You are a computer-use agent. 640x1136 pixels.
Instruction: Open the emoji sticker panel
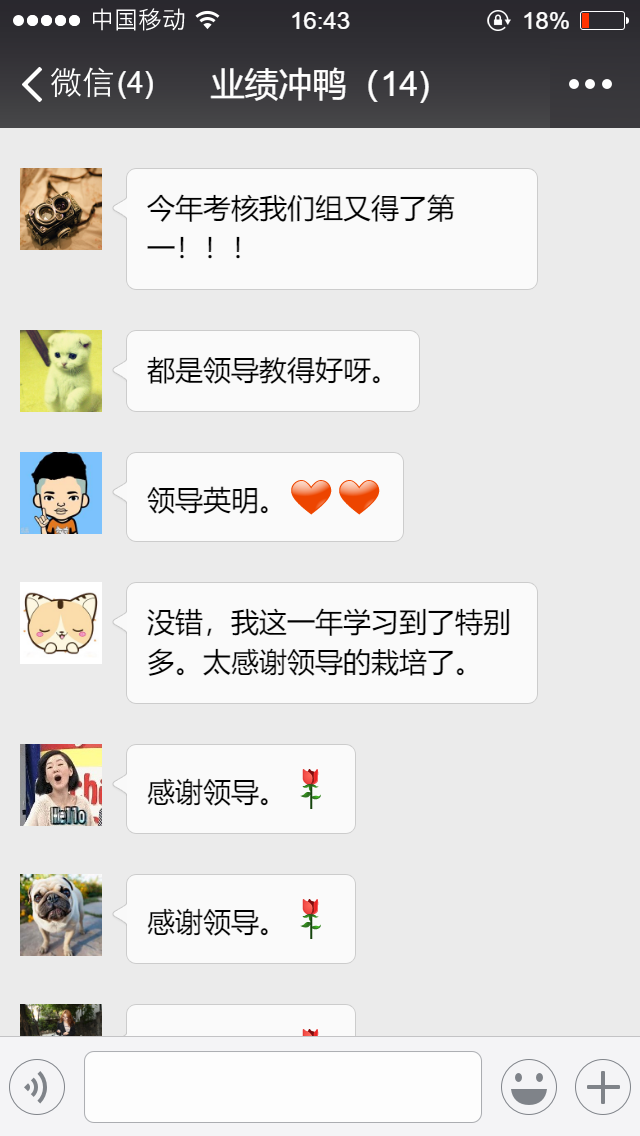coord(529,1087)
